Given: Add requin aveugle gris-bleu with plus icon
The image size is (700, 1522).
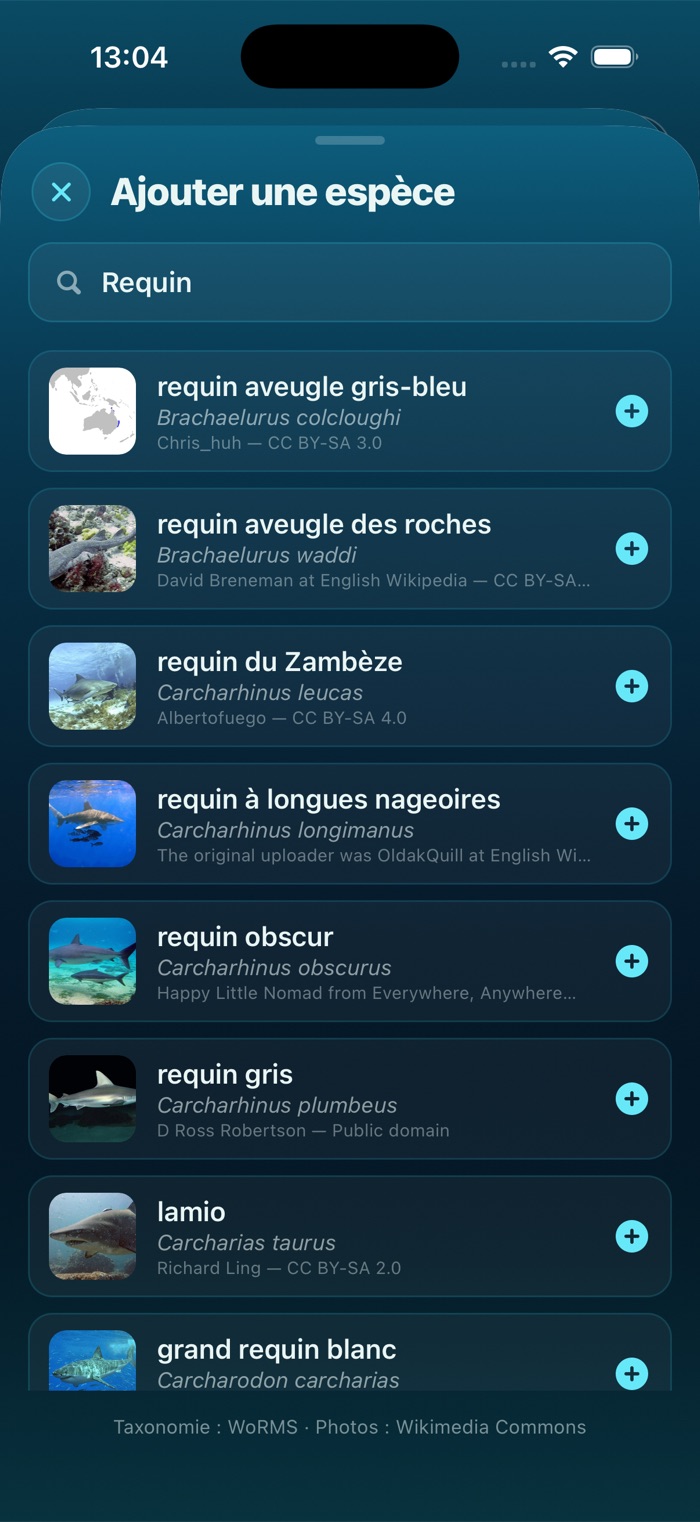Looking at the screenshot, I should click(x=632, y=411).
